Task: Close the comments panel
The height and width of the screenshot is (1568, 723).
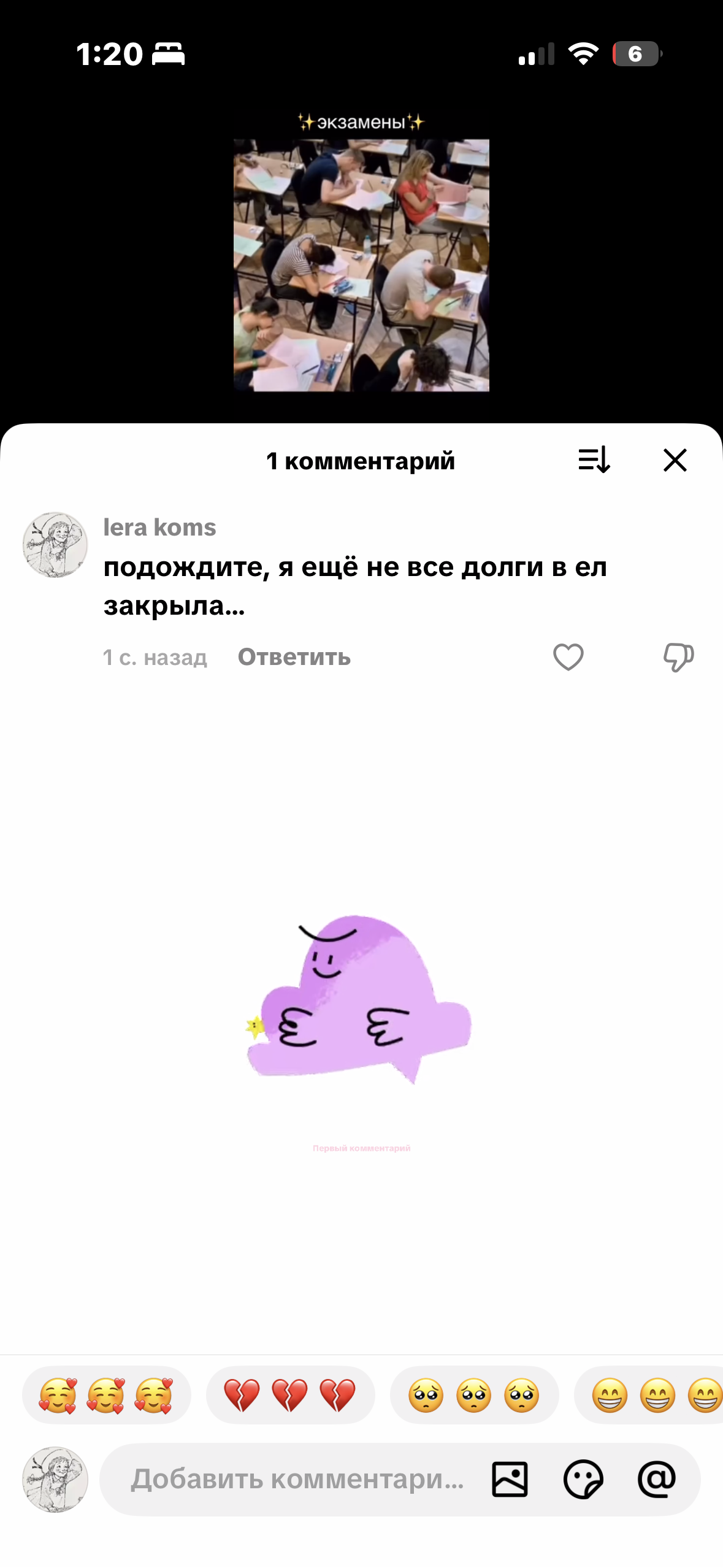Action: 675,460
